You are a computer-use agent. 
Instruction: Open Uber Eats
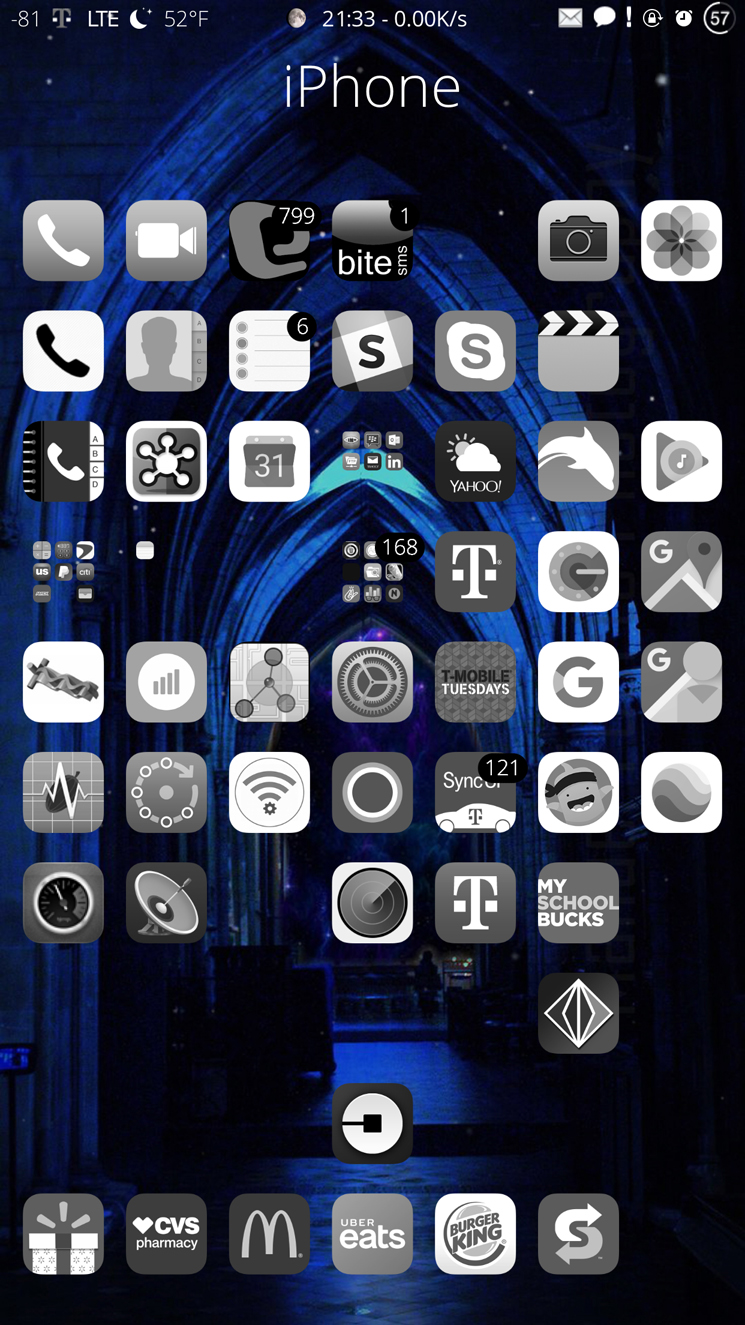pos(372,1234)
